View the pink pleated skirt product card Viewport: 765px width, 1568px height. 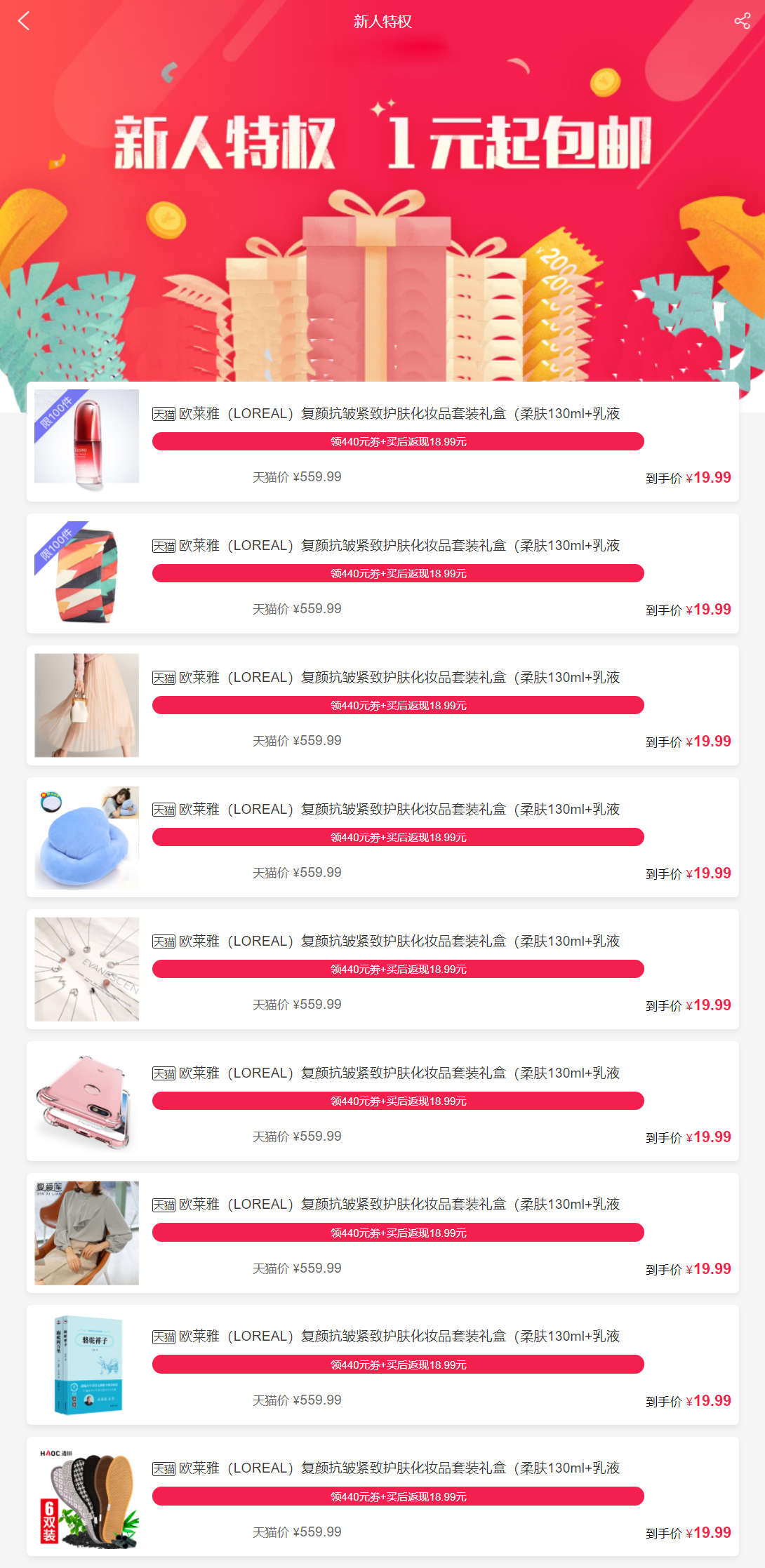(x=382, y=706)
